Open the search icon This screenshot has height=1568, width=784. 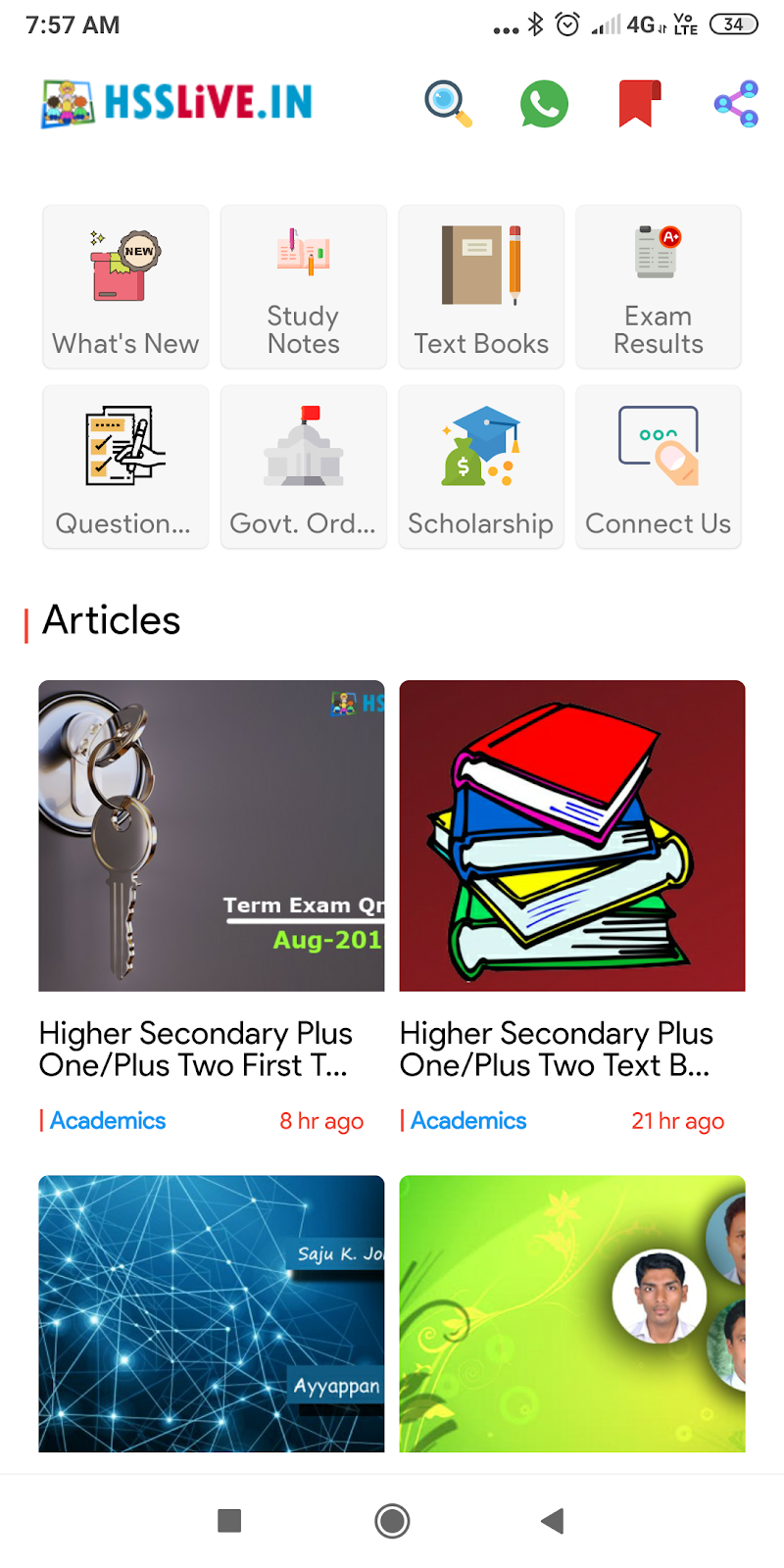coord(447,102)
